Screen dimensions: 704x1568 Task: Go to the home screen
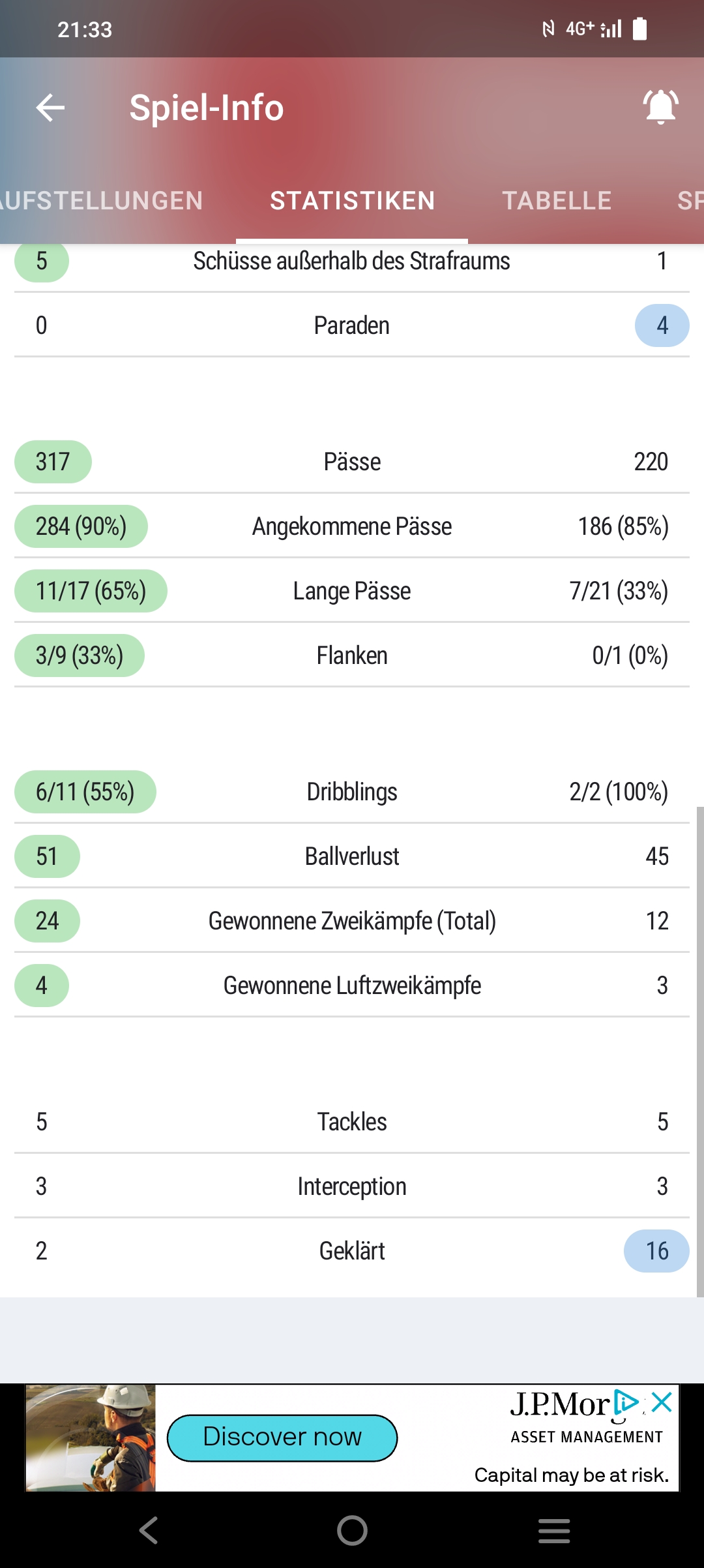pyautogui.click(x=352, y=1530)
